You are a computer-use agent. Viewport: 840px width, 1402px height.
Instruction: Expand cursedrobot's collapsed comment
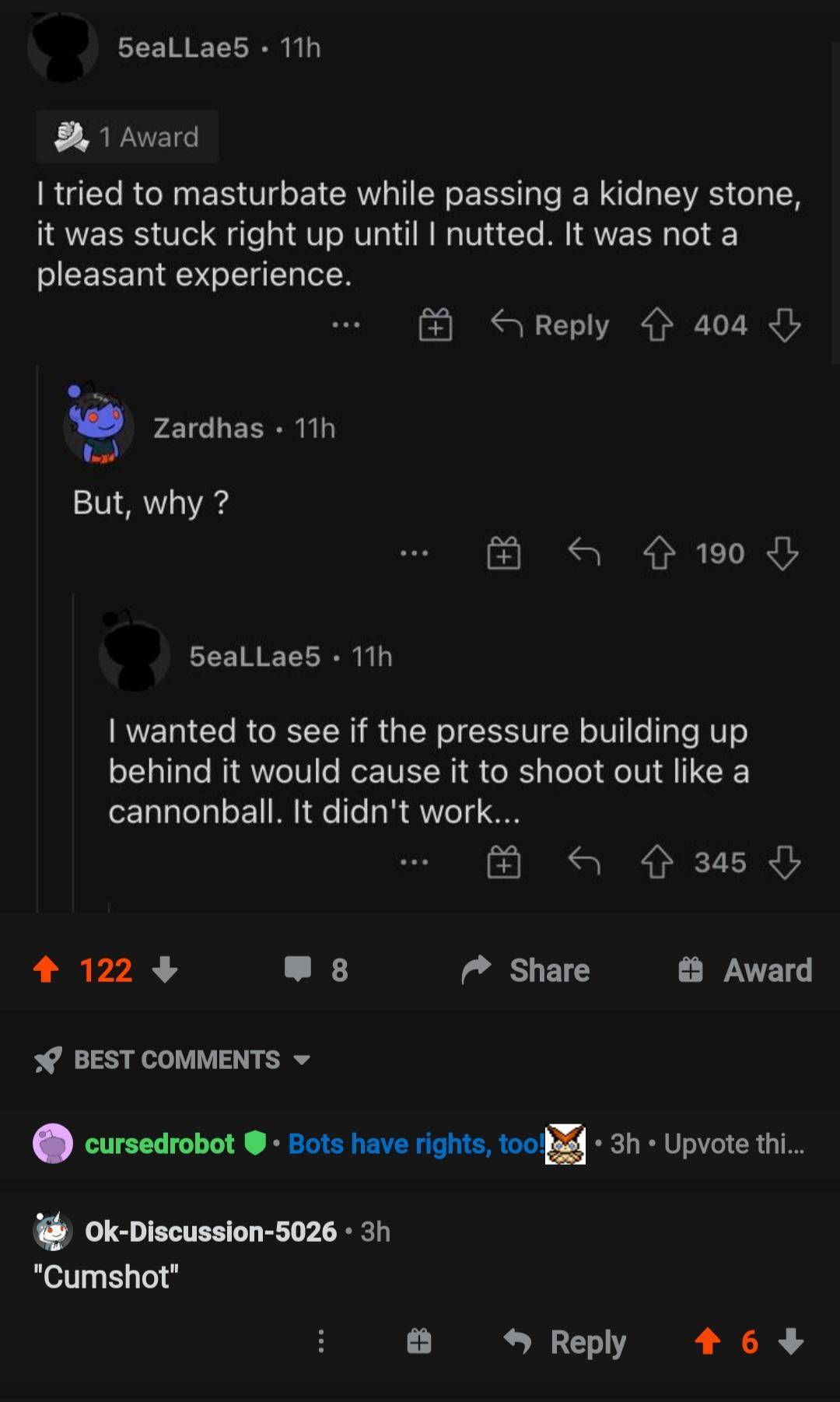click(420, 1144)
